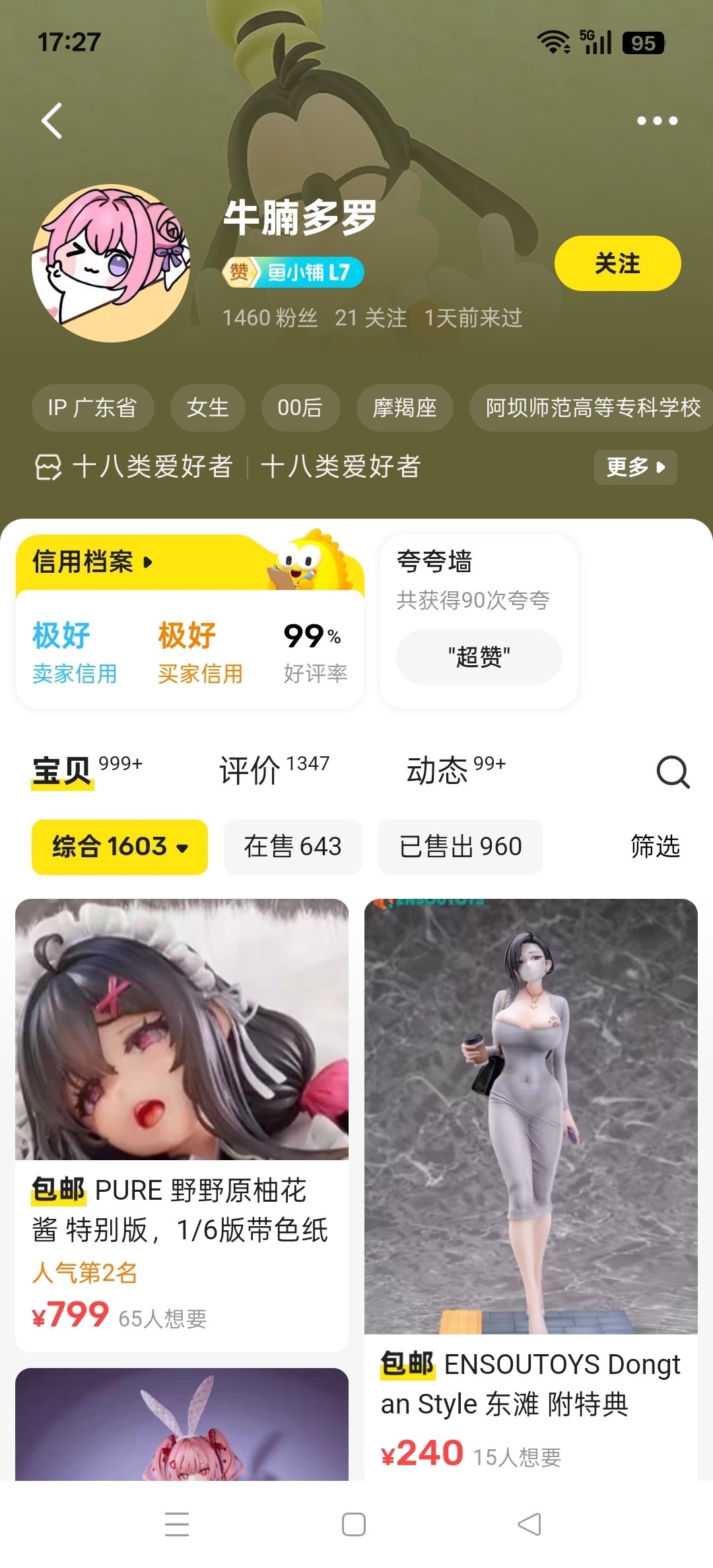Viewport: 713px width, 1568px height.
Task: Open the recent apps menu
Action: pos(177,1524)
